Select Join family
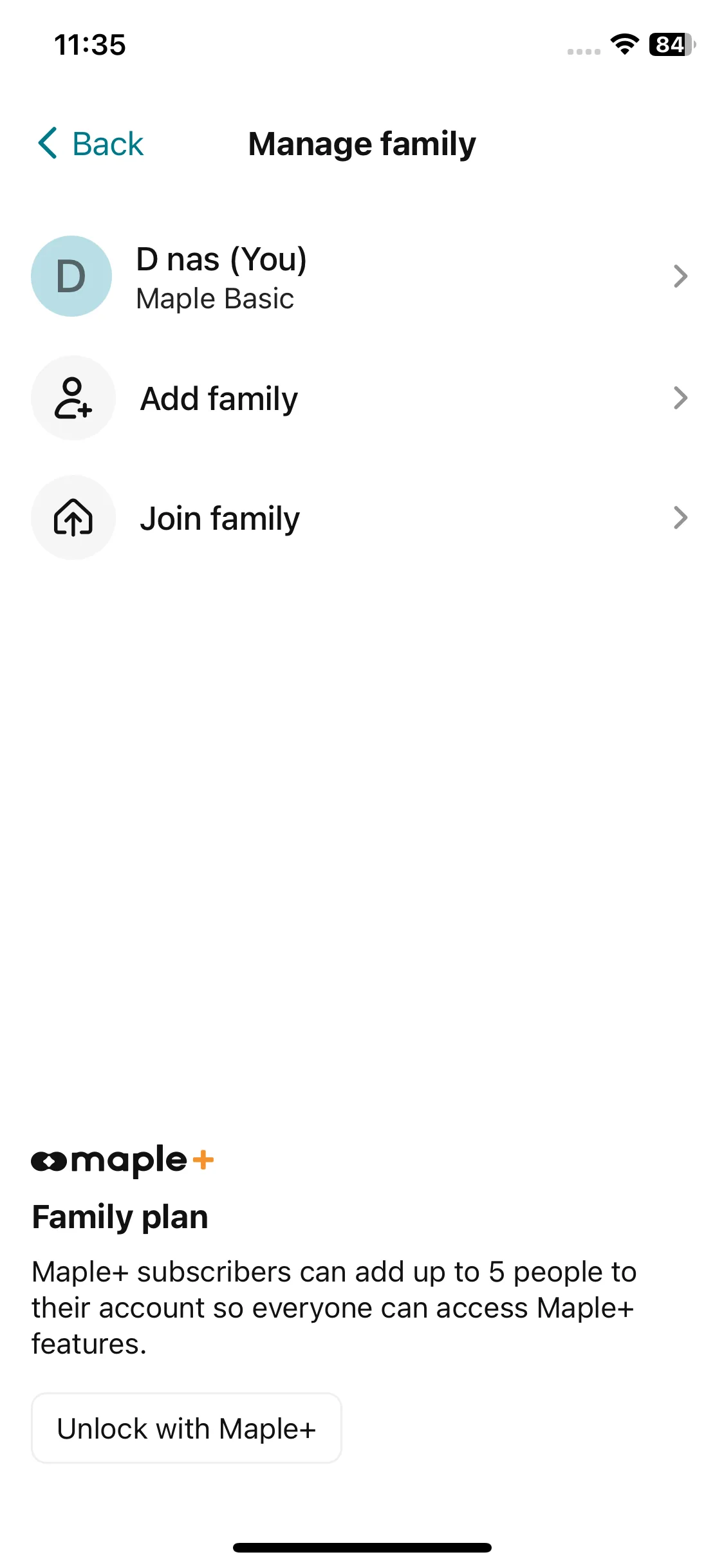Image resolution: width=724 pixels, height=1568 pixels. point(360,518)
